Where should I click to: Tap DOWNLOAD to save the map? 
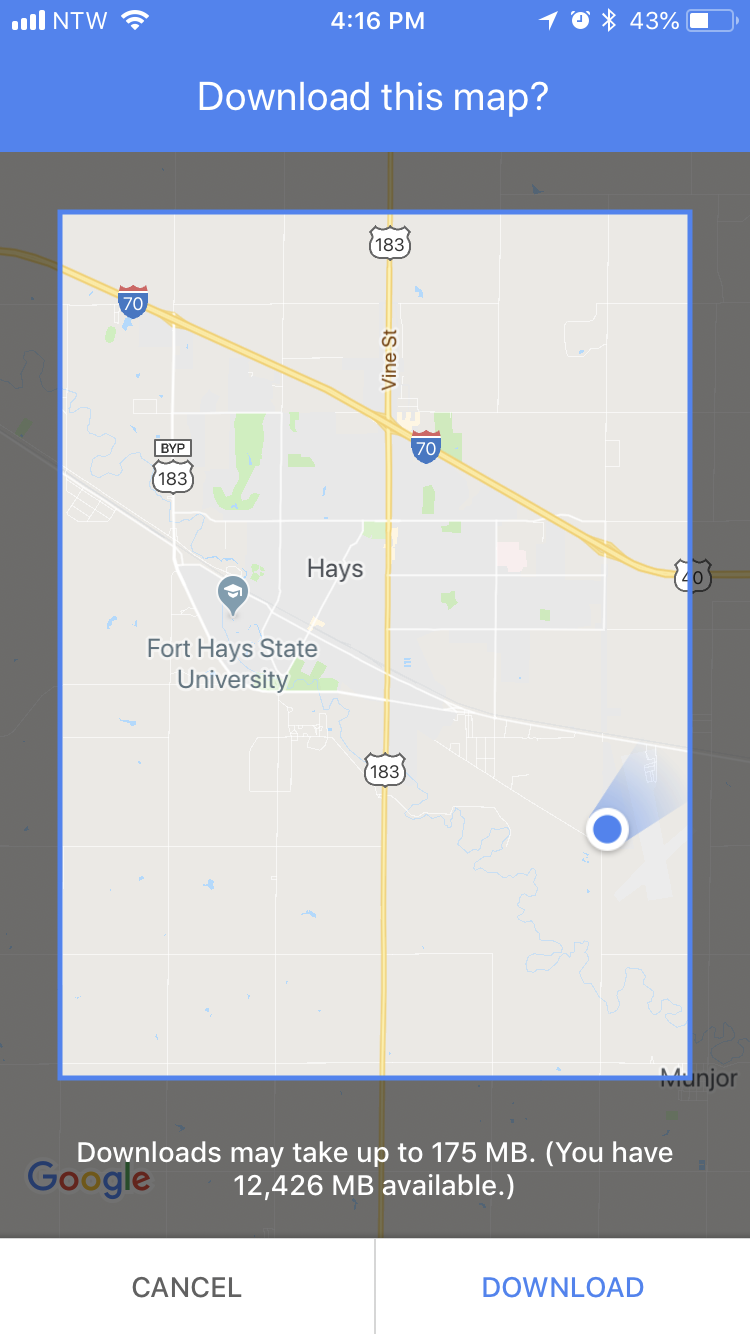pos(563,1287)
